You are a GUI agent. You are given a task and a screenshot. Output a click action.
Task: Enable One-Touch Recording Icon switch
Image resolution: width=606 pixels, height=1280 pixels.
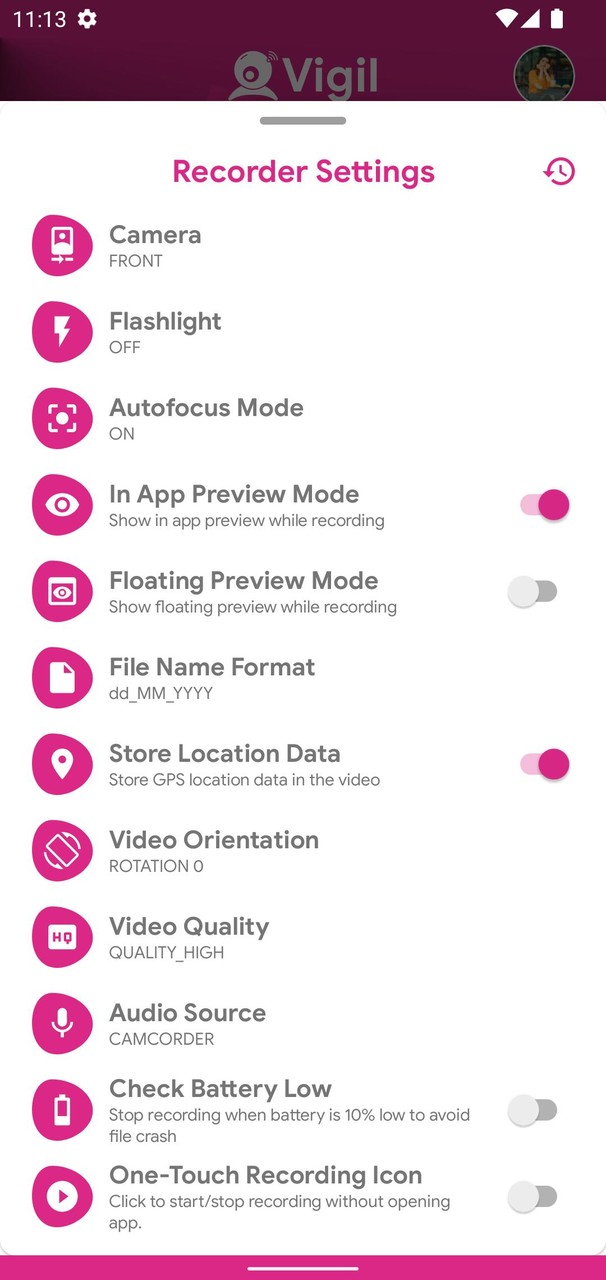(533, 1196)
